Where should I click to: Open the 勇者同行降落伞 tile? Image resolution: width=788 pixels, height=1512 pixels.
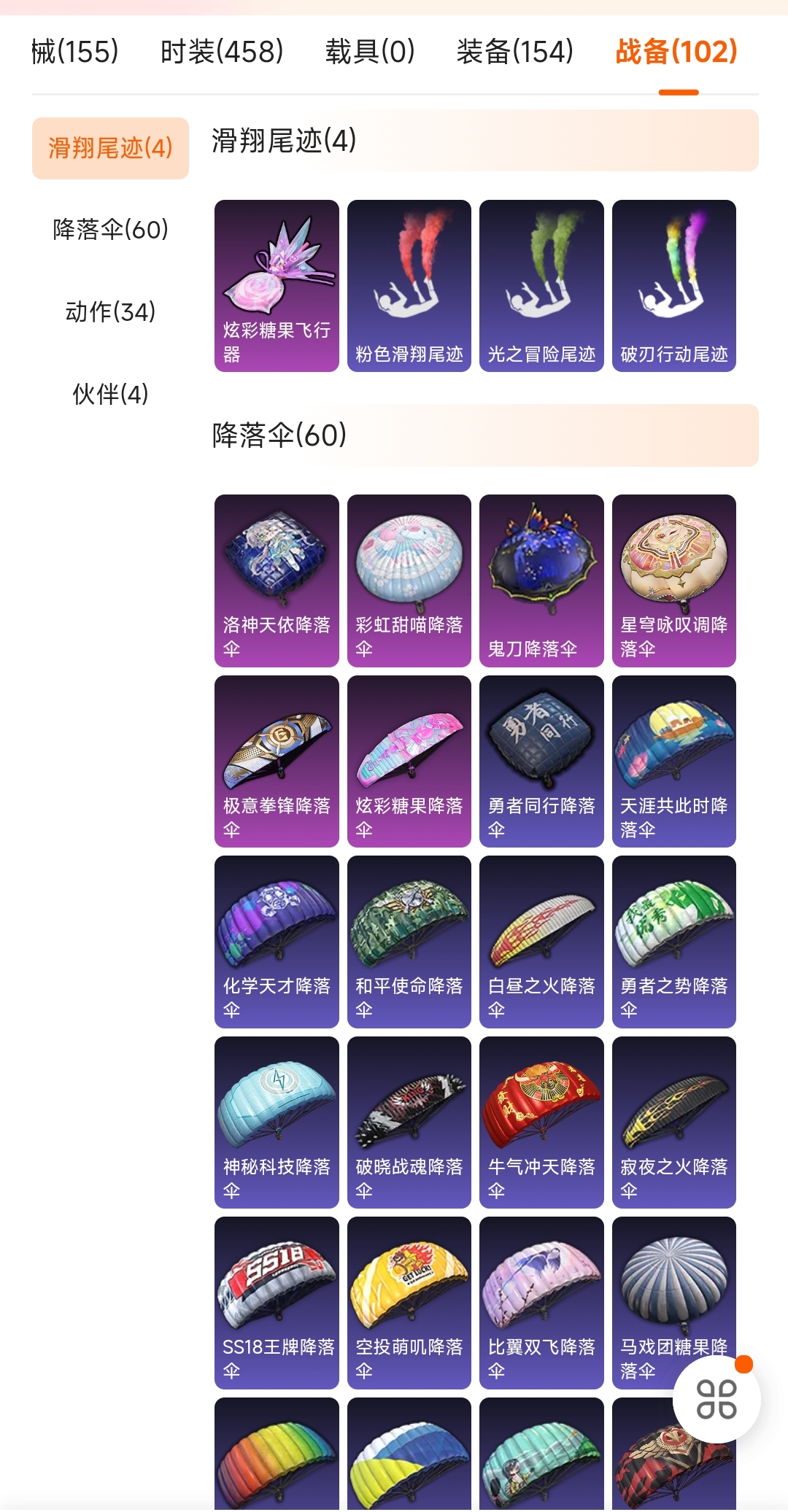(x=541, y=761)
